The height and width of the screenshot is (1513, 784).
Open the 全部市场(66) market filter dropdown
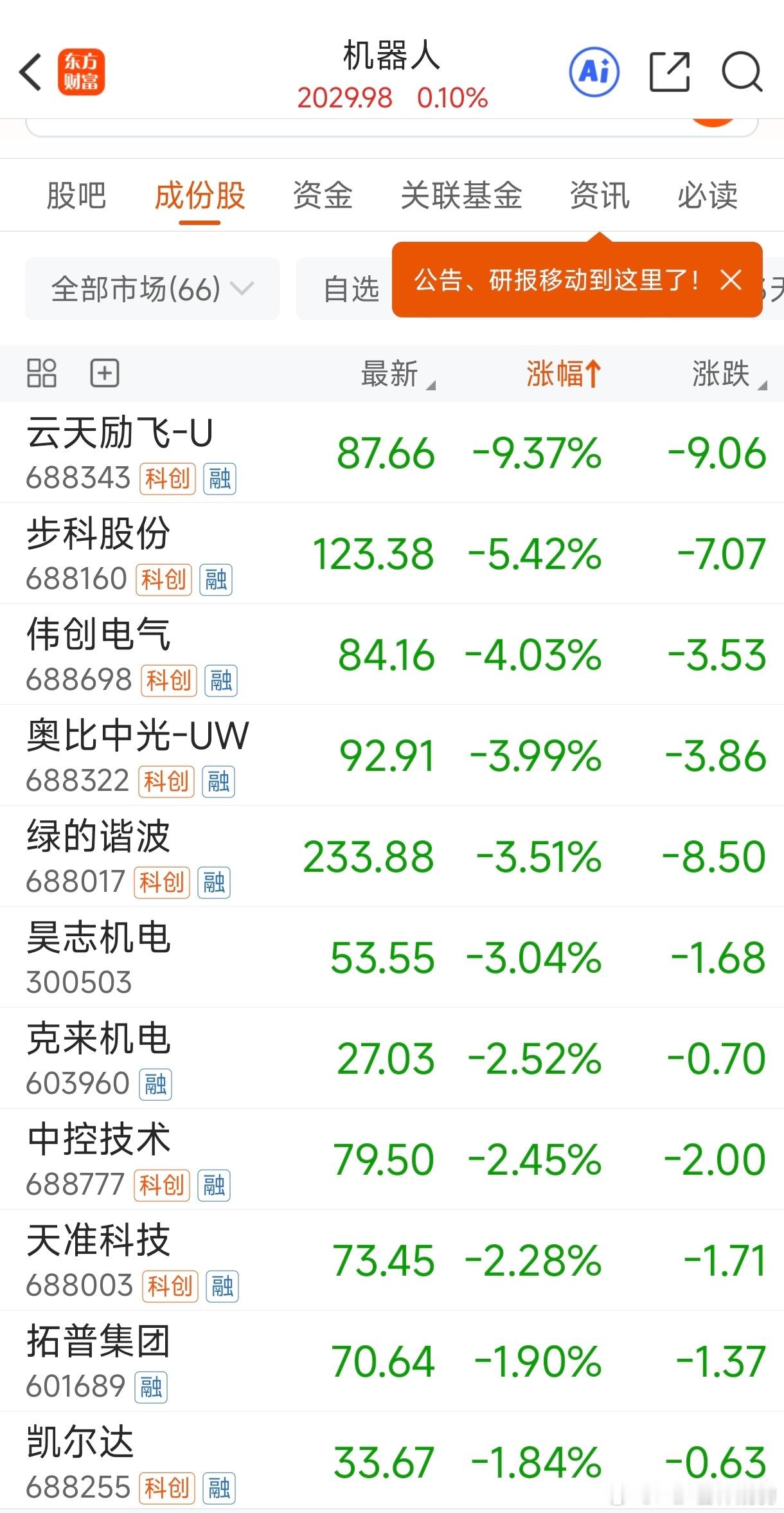(x=152, y=289)
